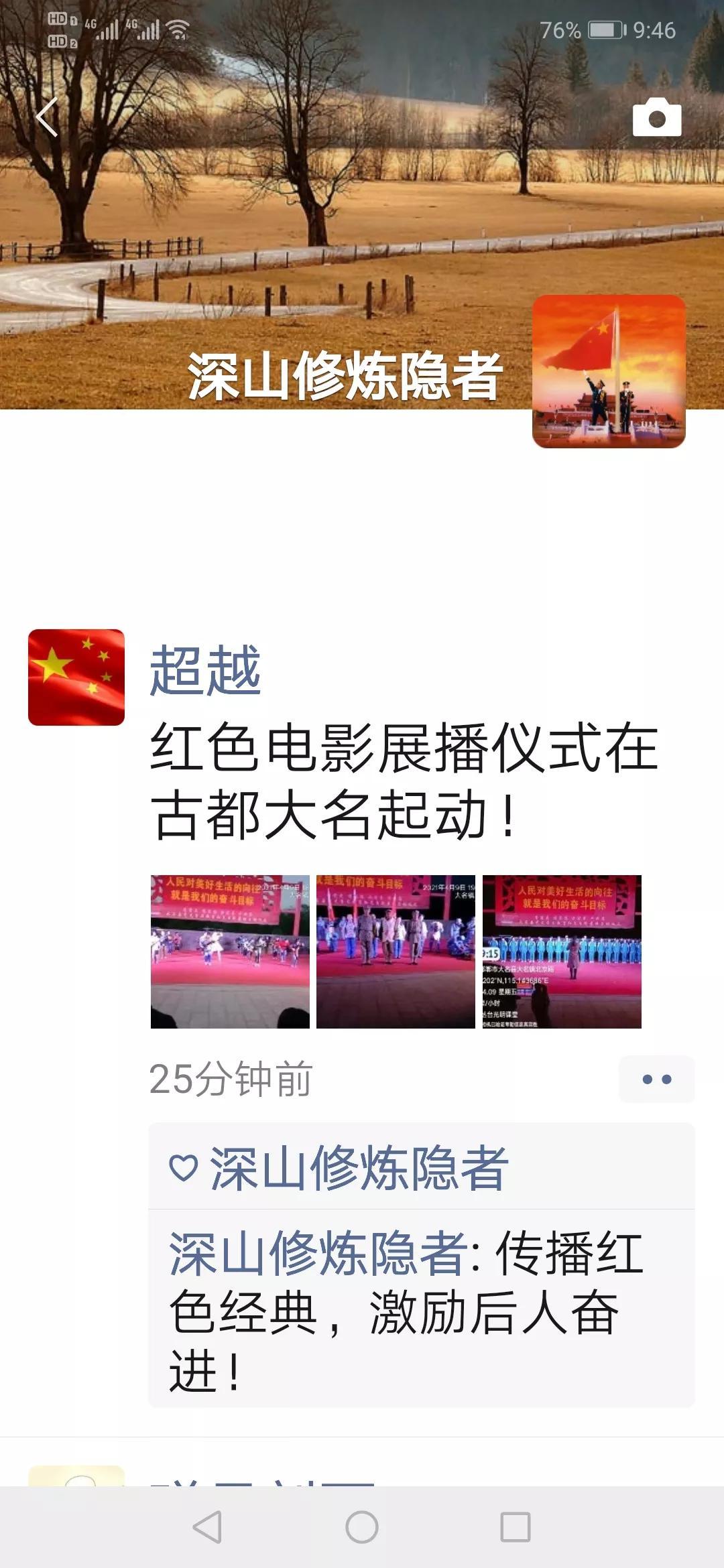Open 深山修炼隐者 from the likes list
This screenshot has height=1568, width=724.
tap(358, 1168)
